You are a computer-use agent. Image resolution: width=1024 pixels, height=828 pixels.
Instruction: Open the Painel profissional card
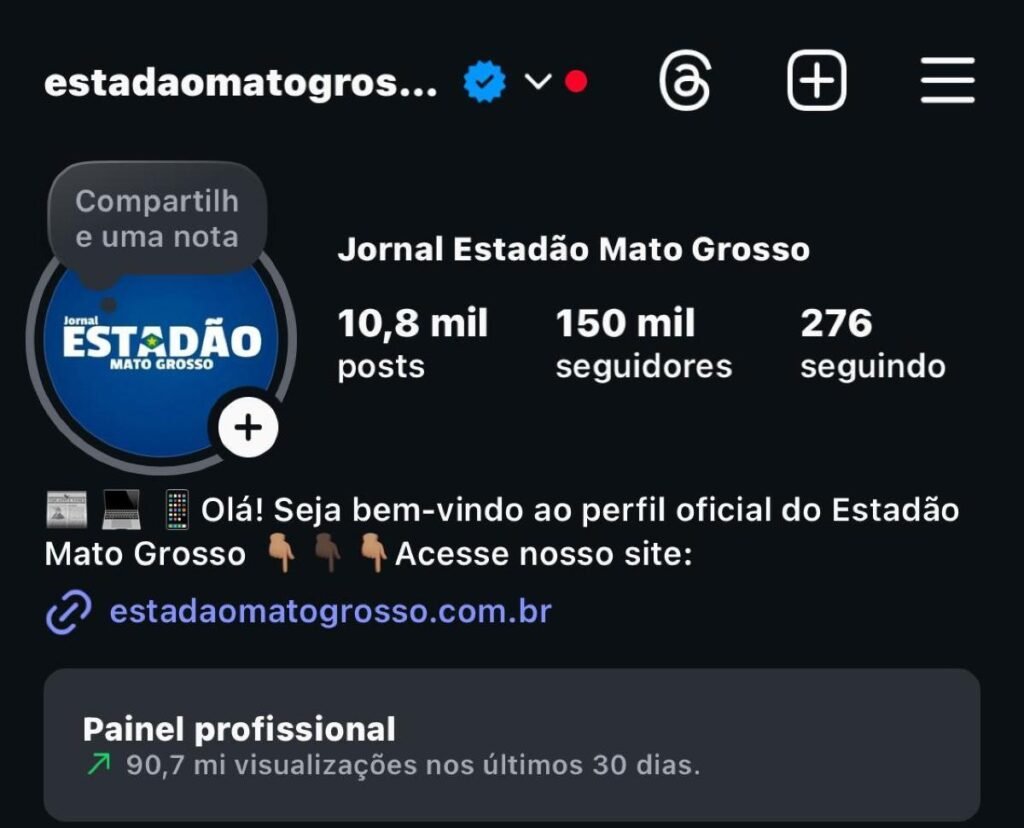click(511, 745)
